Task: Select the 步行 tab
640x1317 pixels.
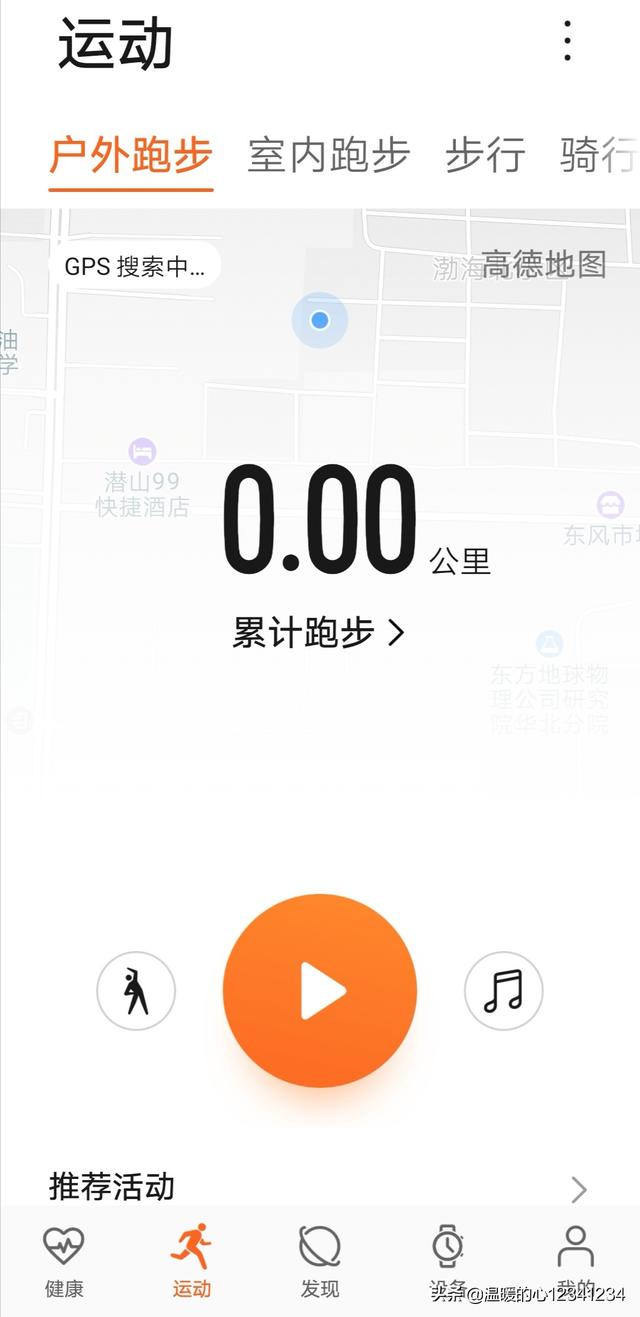Action: coord(485,156)
